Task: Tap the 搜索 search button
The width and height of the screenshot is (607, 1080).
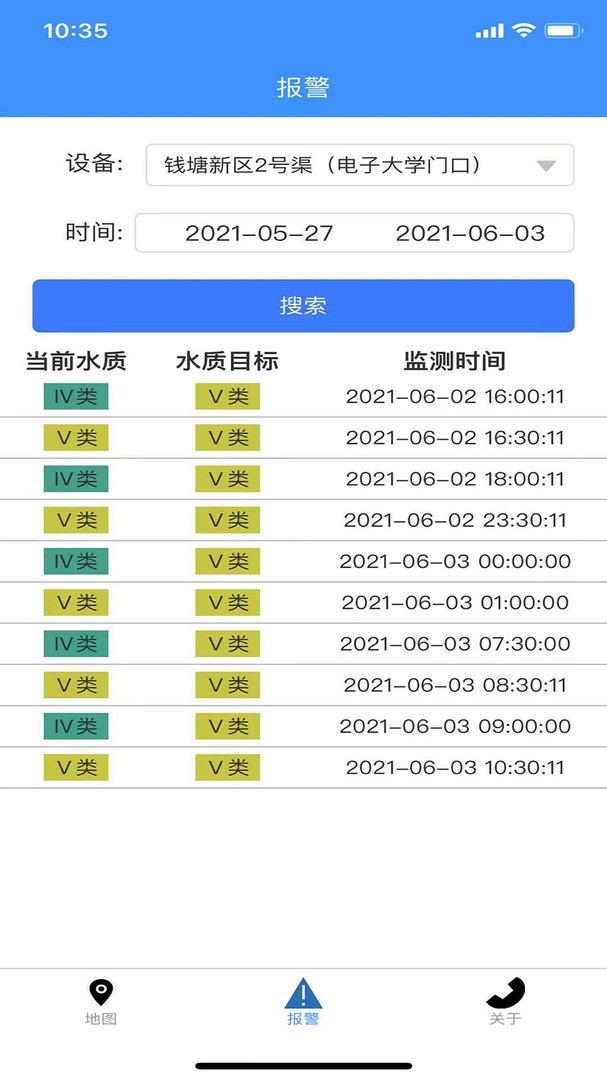Action: (303, 306)
